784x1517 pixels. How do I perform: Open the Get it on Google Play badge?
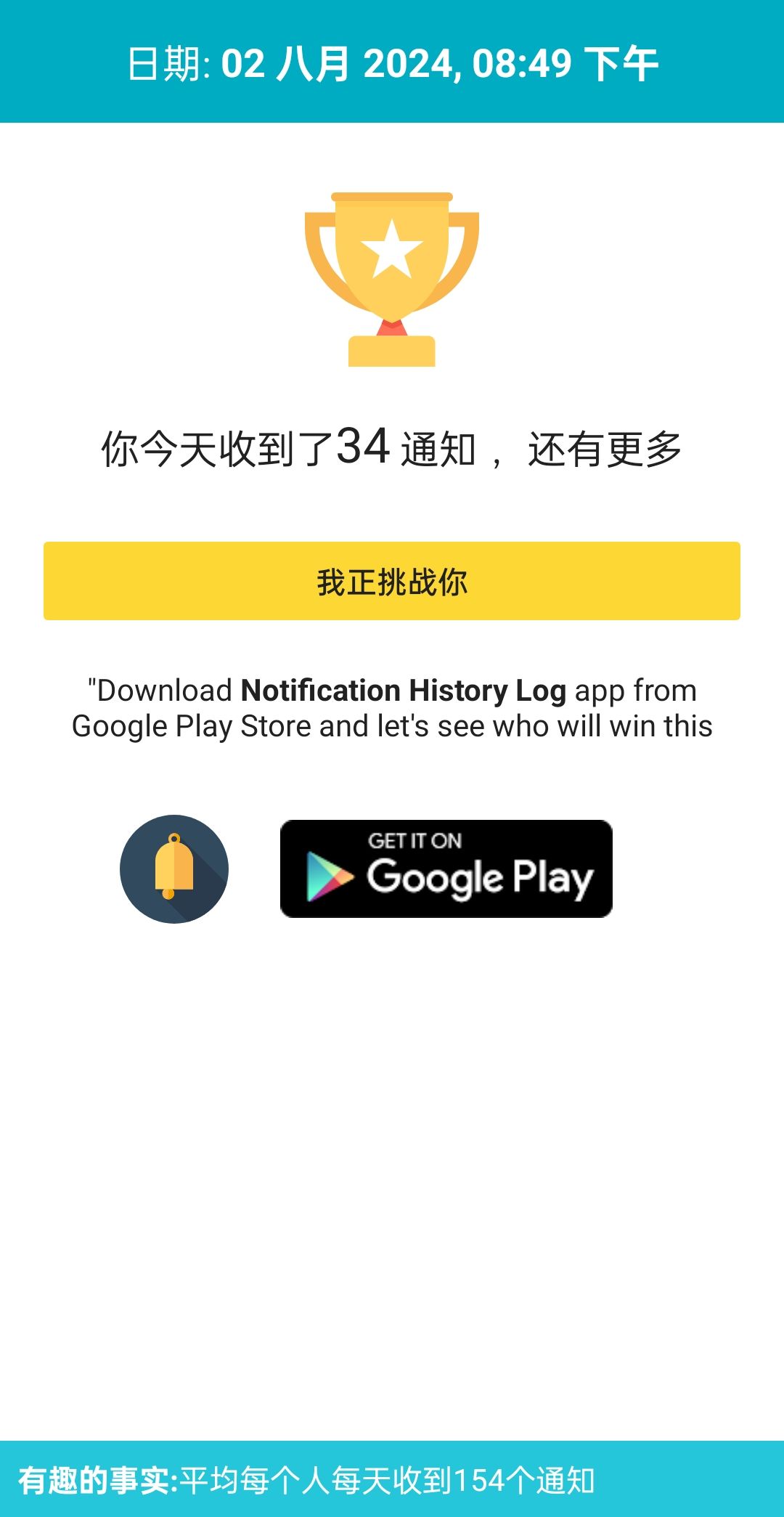[446, 869]
